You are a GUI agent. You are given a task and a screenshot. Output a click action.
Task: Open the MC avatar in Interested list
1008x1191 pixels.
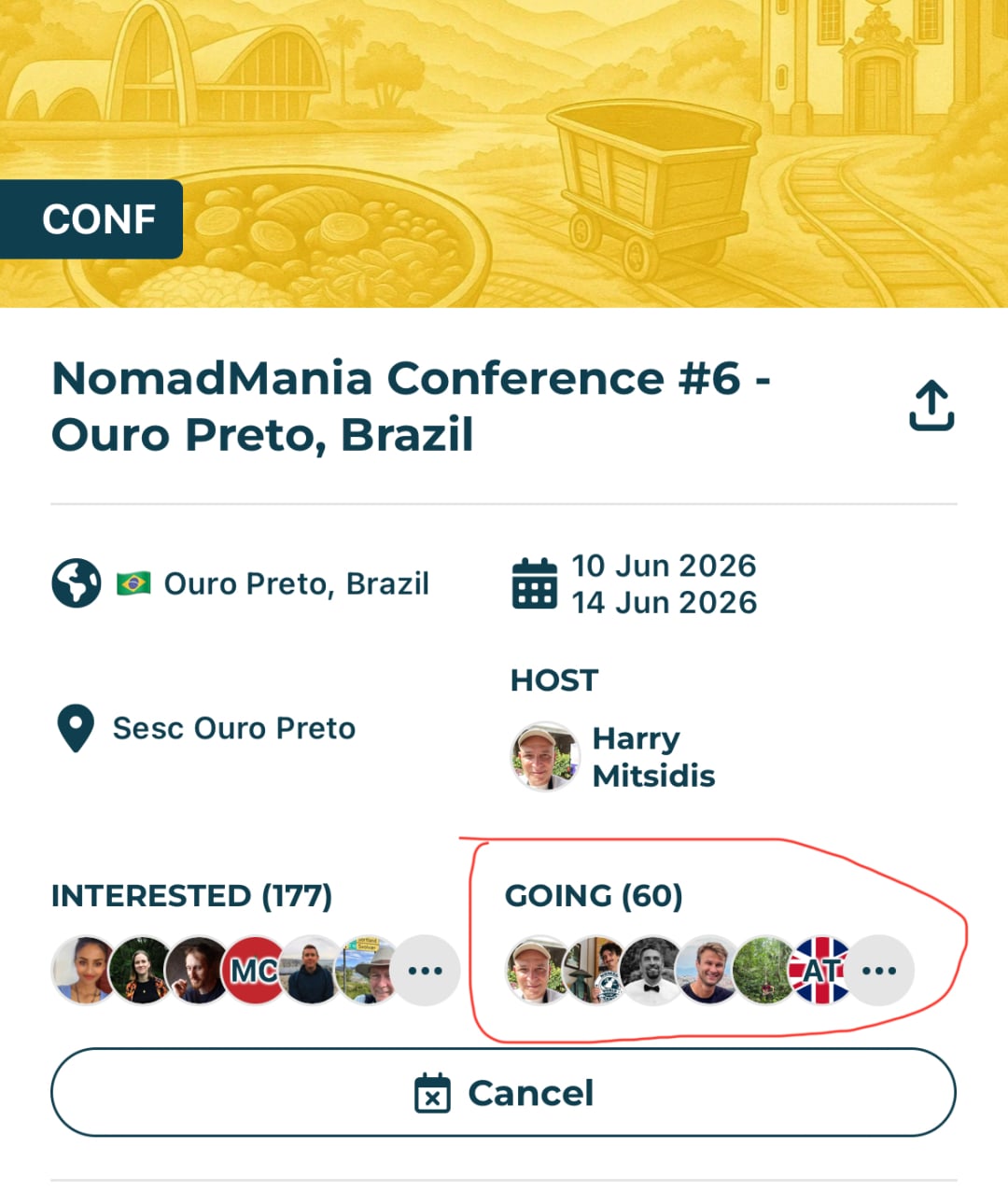coord(254,971)
